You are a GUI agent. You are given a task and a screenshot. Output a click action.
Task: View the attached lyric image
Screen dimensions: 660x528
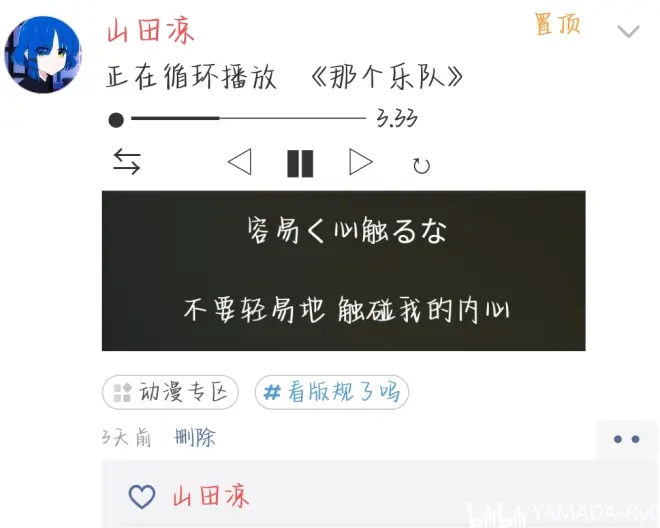[x=343, y=271]
